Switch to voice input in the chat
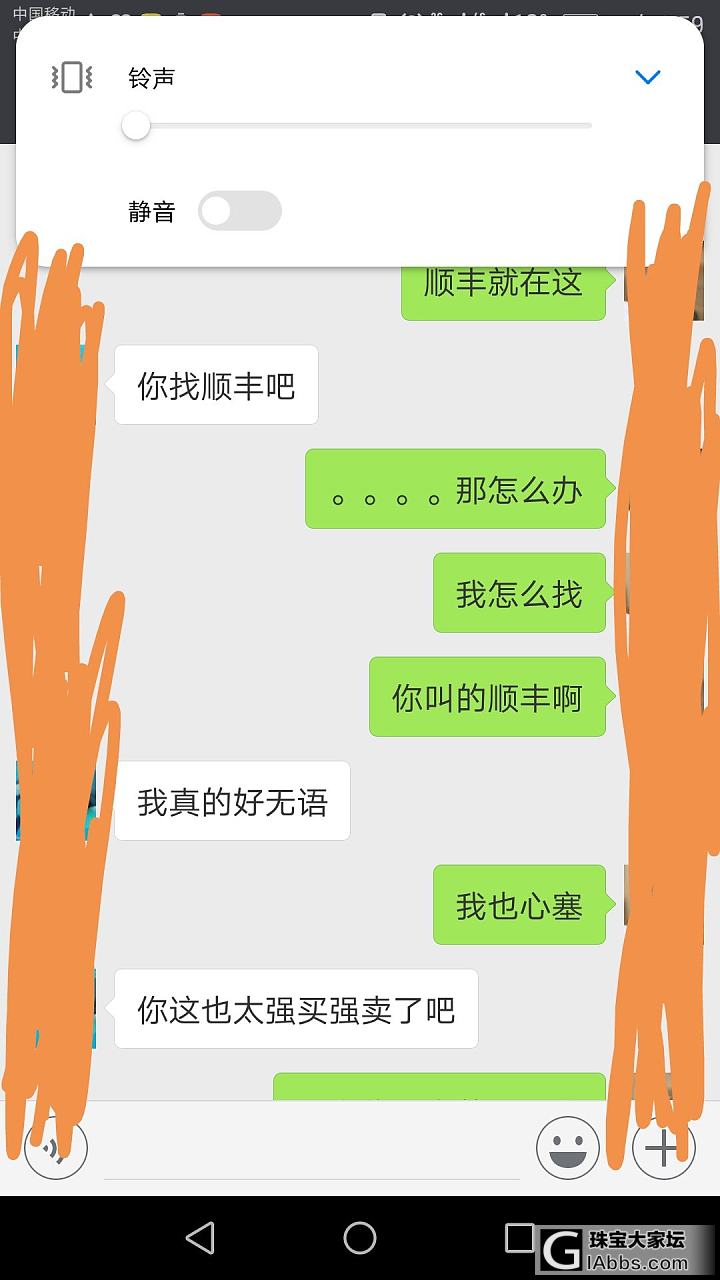This screenshot has width=720, height=1280. point(56,1148)
